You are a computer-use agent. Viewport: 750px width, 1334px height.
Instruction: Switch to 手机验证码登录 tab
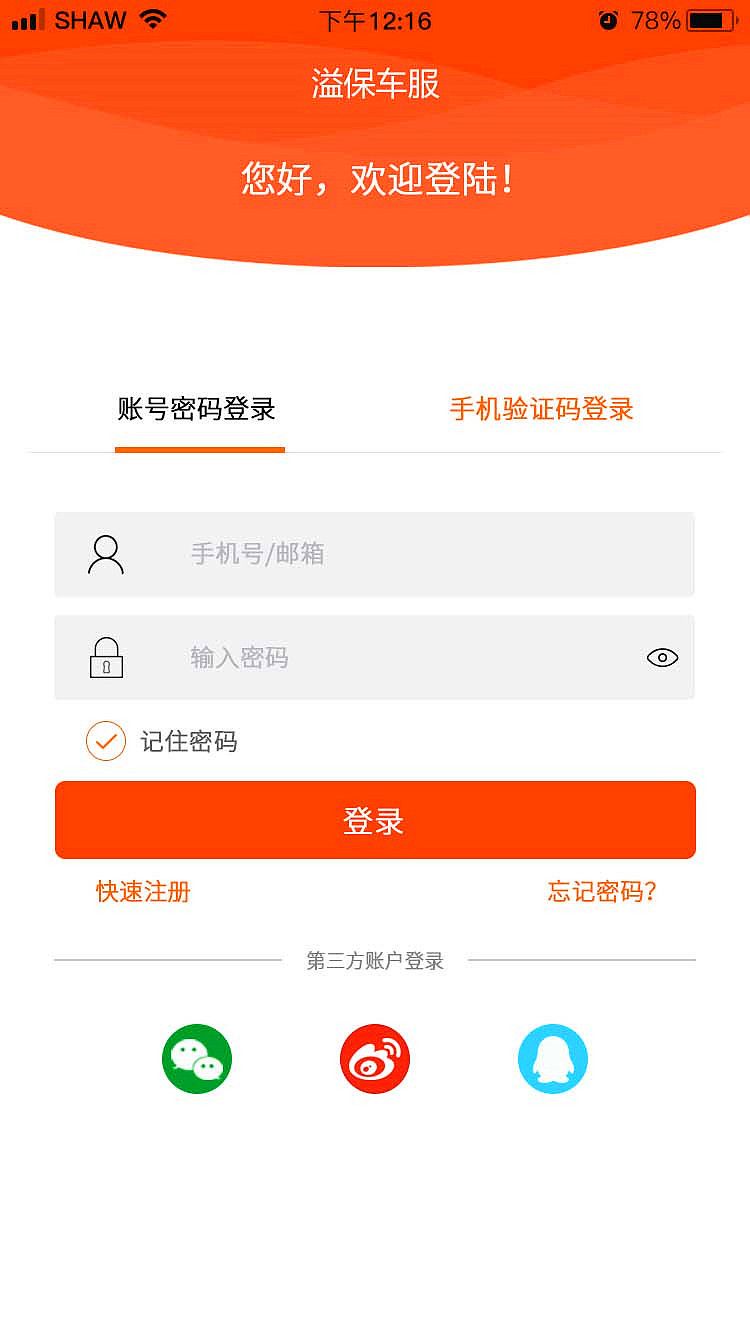coord(540,409)
